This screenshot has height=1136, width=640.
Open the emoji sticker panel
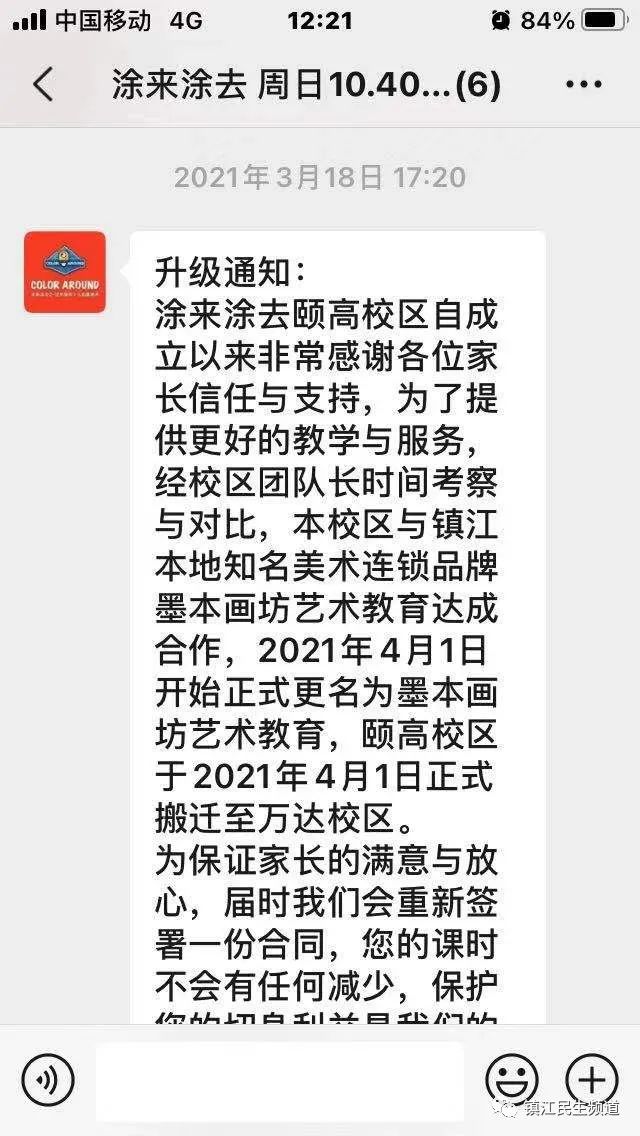pos(511,1081)
